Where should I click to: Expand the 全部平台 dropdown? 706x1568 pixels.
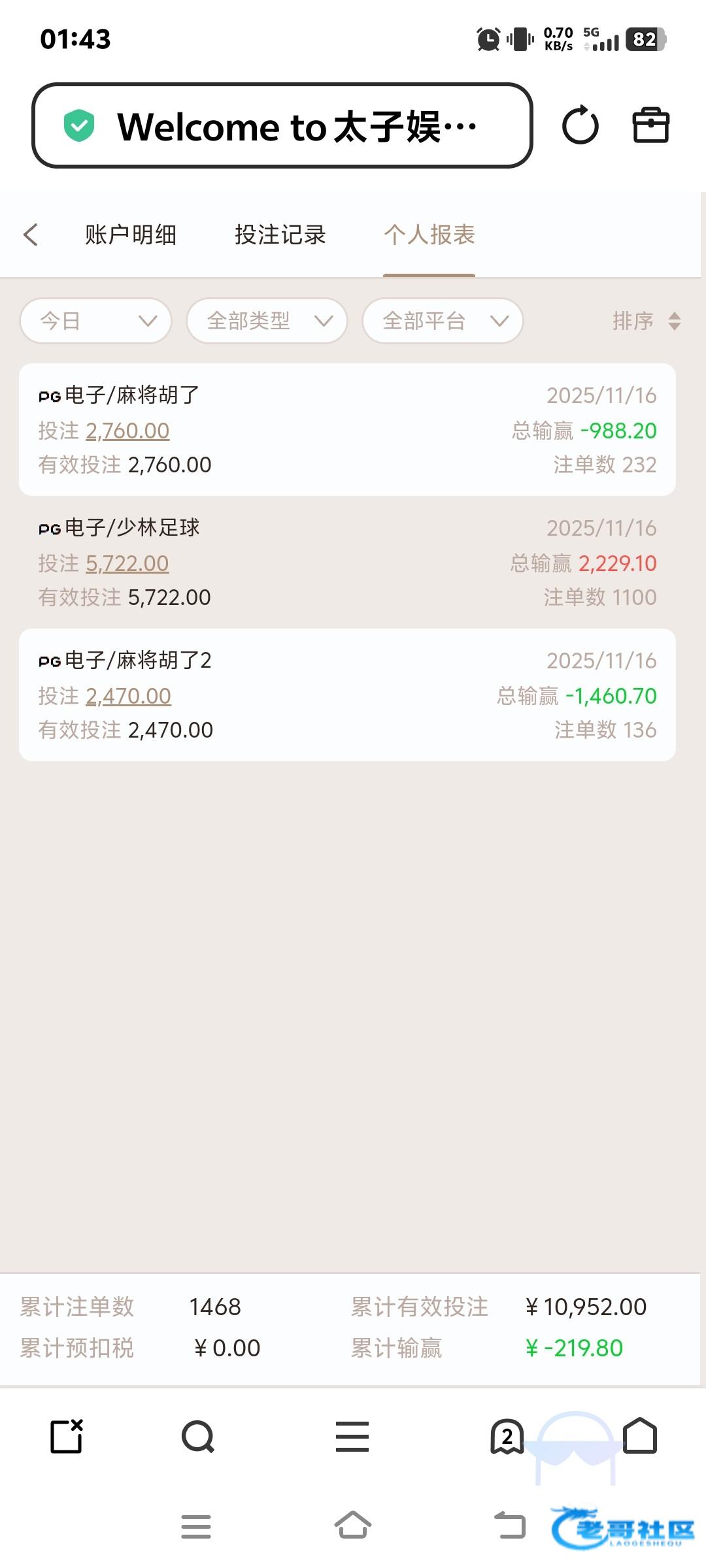(x=443, y=321)
